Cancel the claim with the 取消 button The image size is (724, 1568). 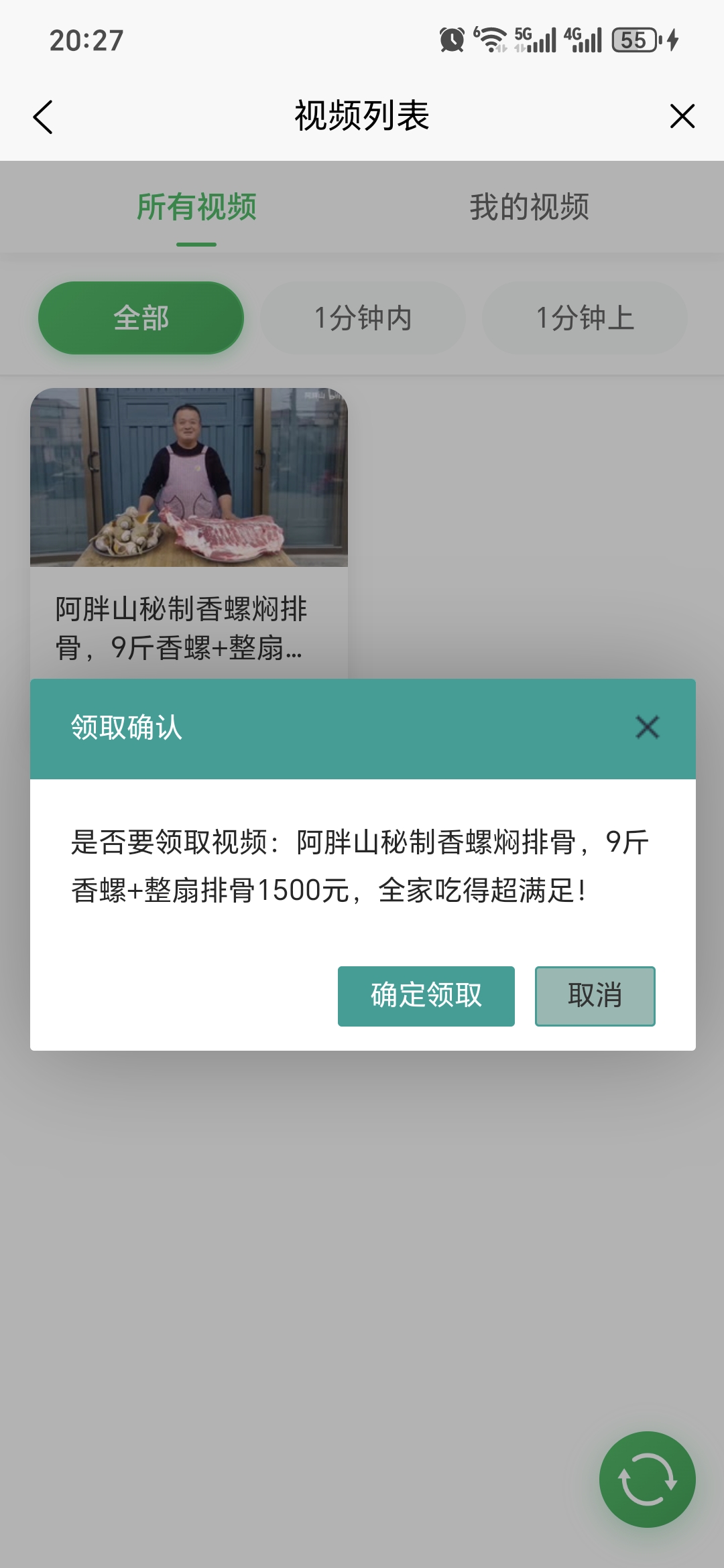(594, 996)
